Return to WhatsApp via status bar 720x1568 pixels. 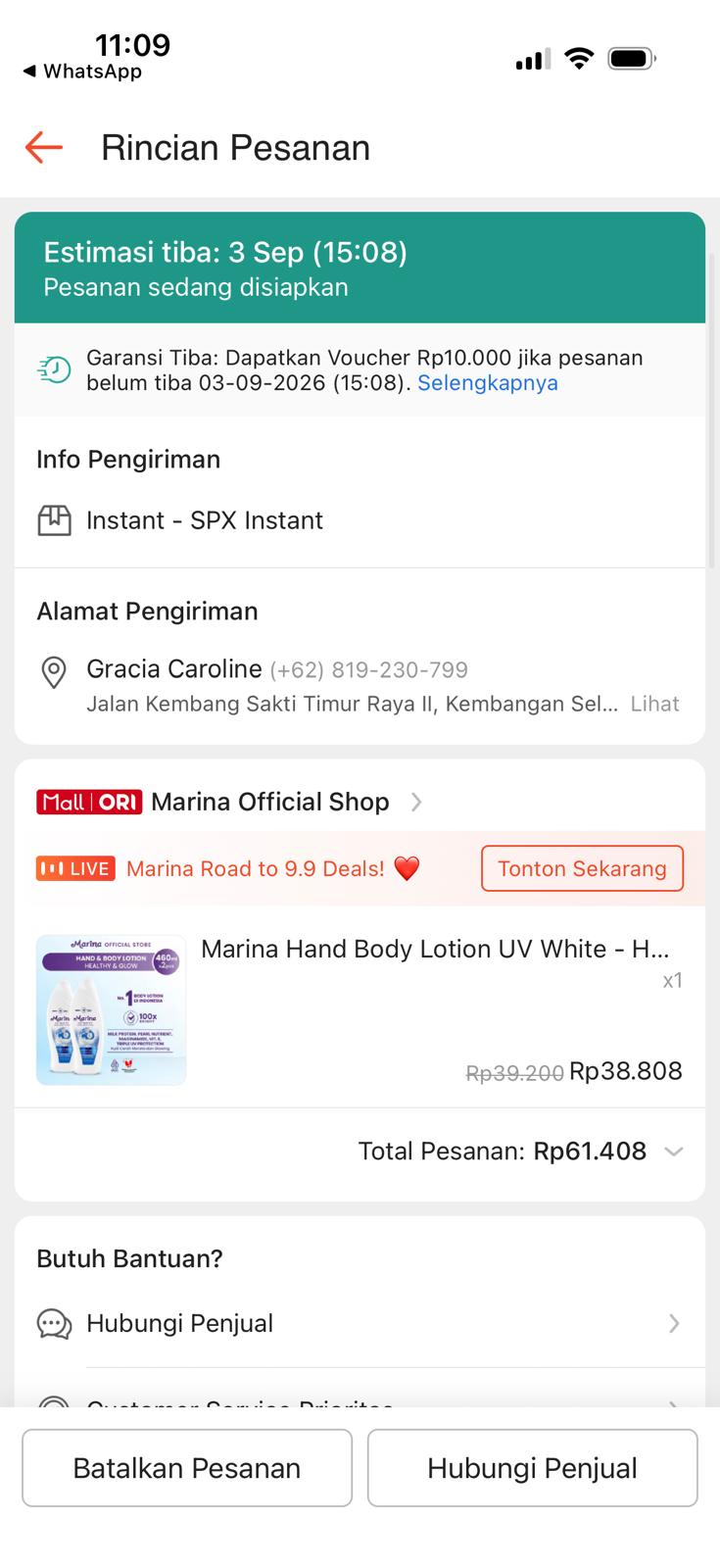[82, 72]
